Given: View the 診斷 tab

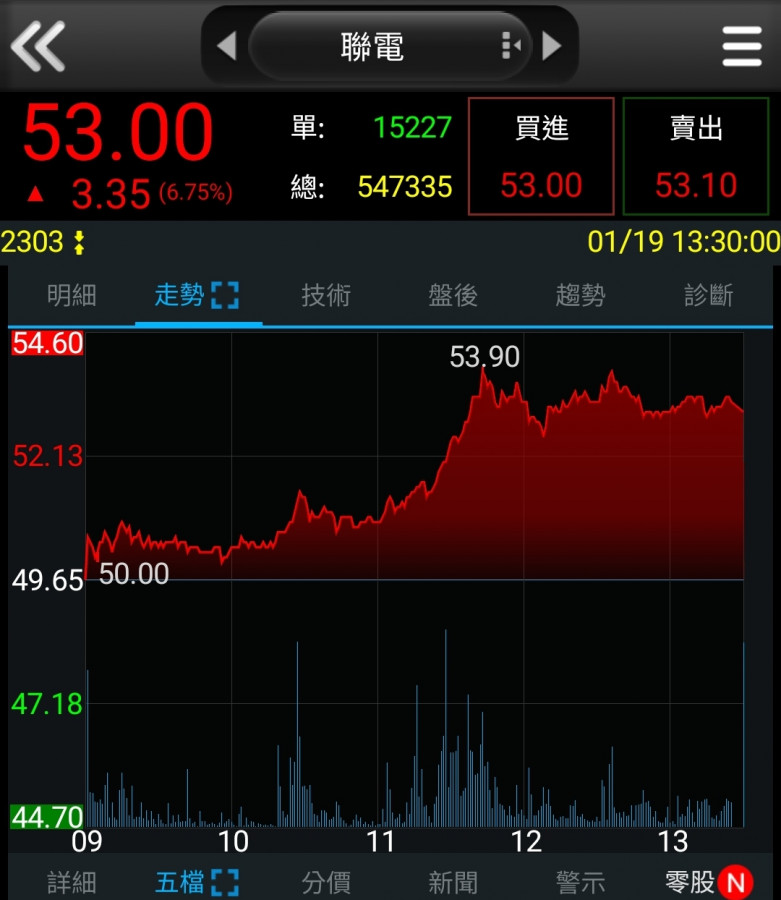Looking at the screenshot, I should coord(708,295).
